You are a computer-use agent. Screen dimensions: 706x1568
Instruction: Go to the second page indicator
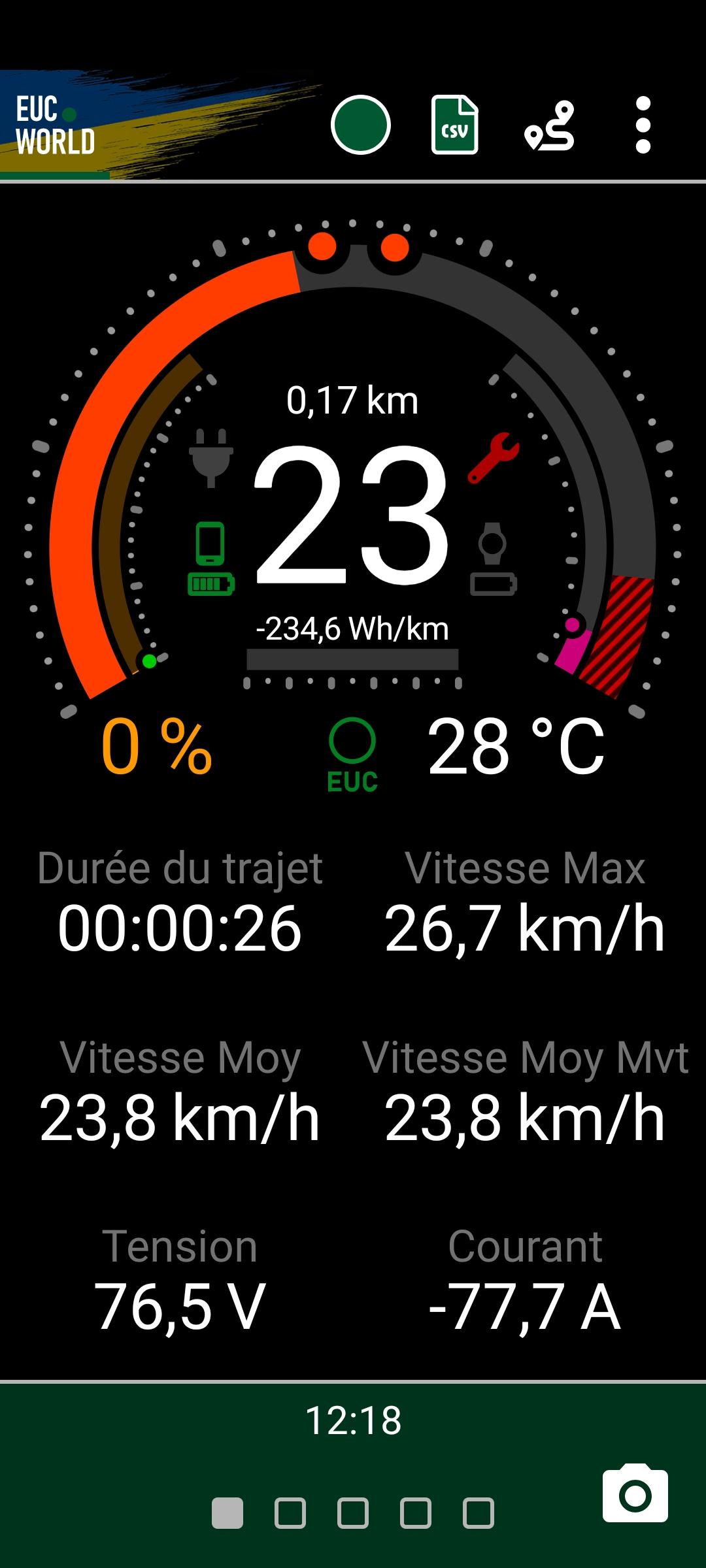click(290, 1513)
